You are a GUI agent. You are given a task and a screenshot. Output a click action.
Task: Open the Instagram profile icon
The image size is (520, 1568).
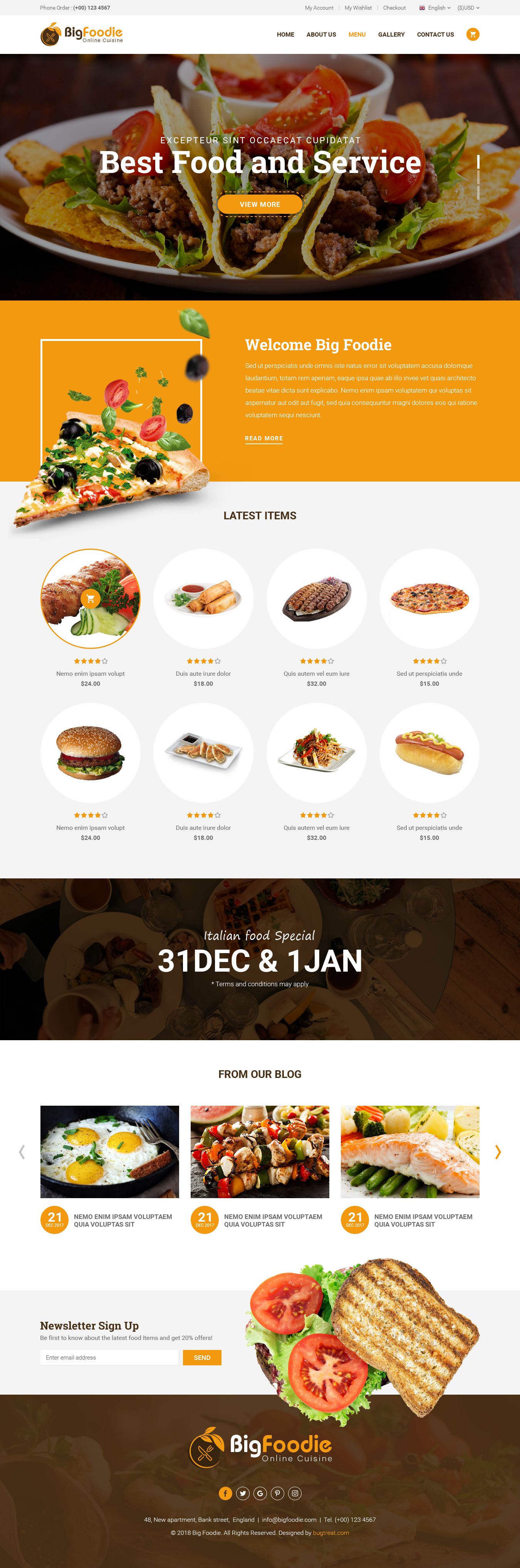coord(295,1492)
